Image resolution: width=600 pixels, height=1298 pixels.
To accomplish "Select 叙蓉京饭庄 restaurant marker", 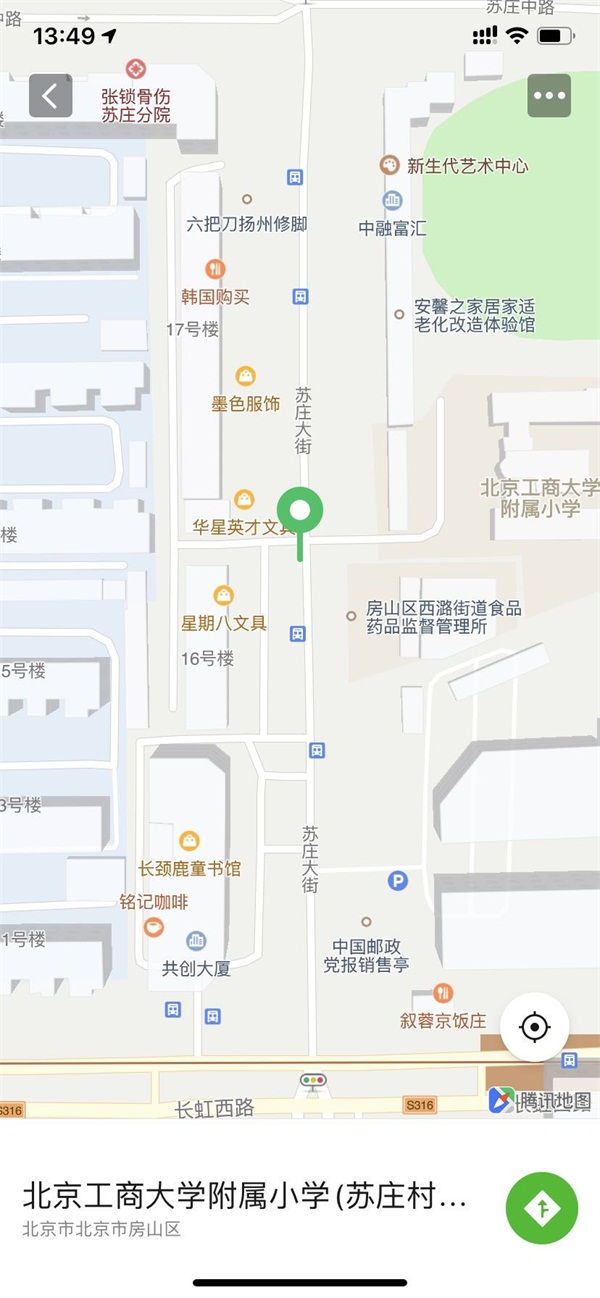I will tap(444, 993).
